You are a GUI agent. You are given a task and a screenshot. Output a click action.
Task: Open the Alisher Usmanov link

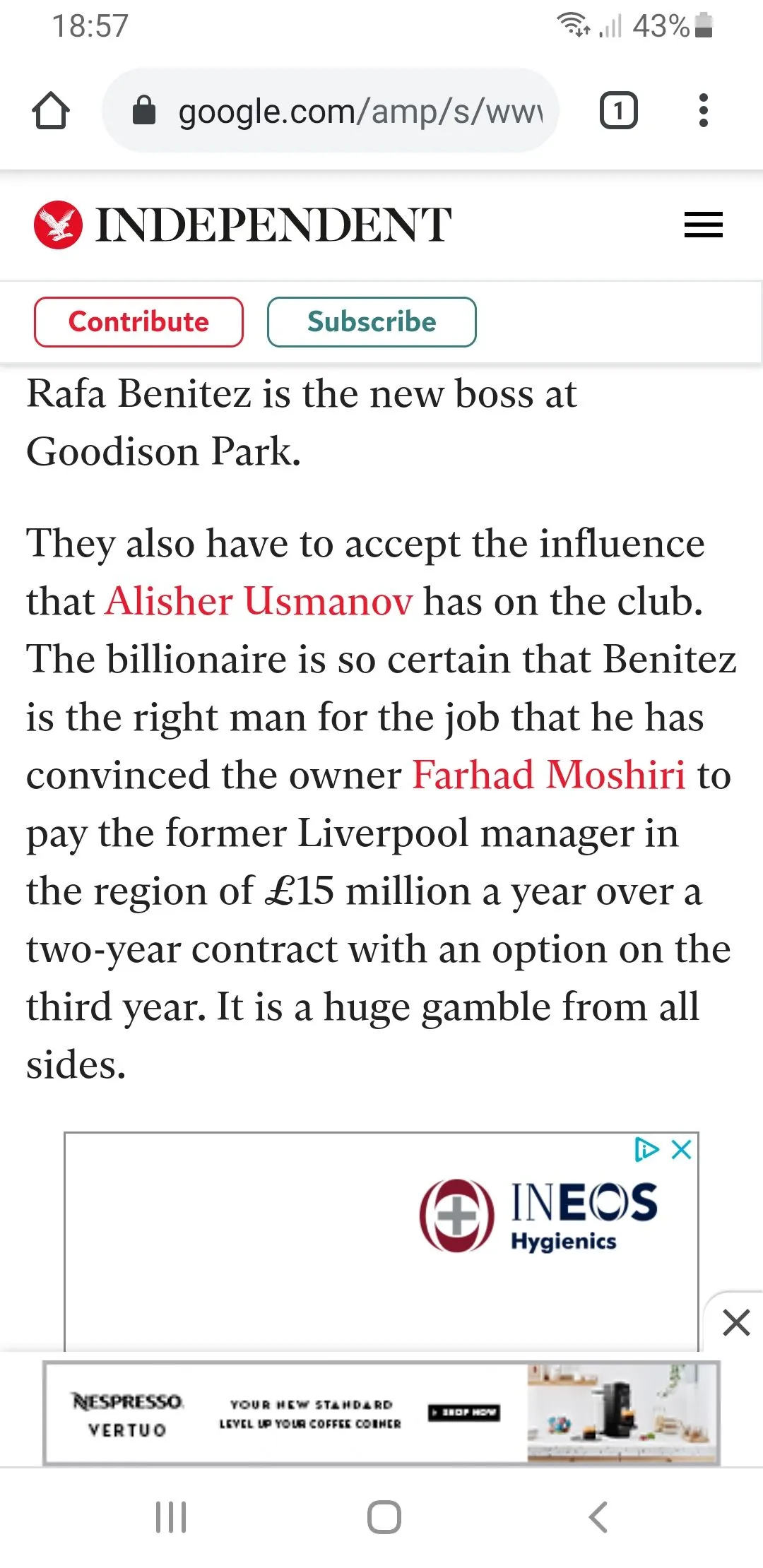pyautogui.click(x=259, y=602)
